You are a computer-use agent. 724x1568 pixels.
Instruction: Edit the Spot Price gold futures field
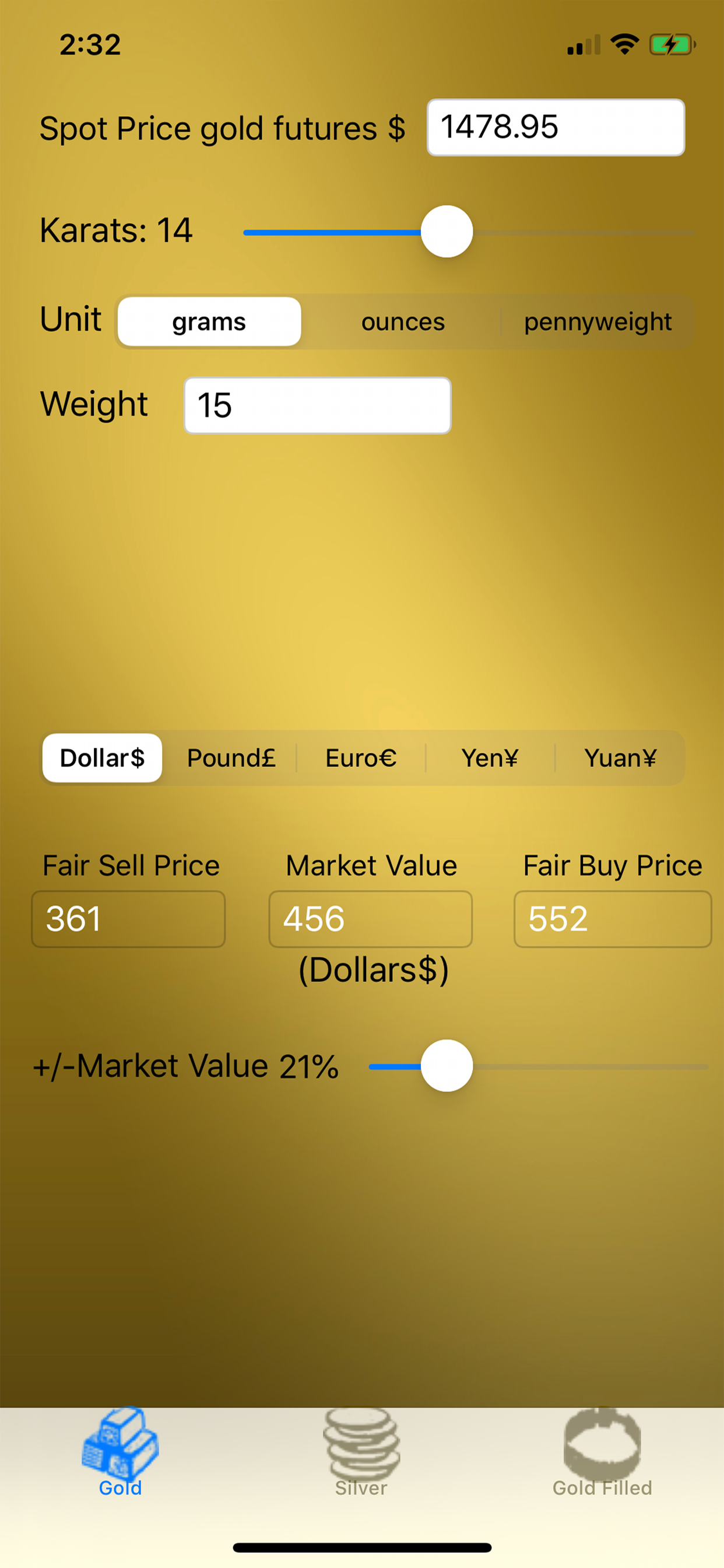556,127
